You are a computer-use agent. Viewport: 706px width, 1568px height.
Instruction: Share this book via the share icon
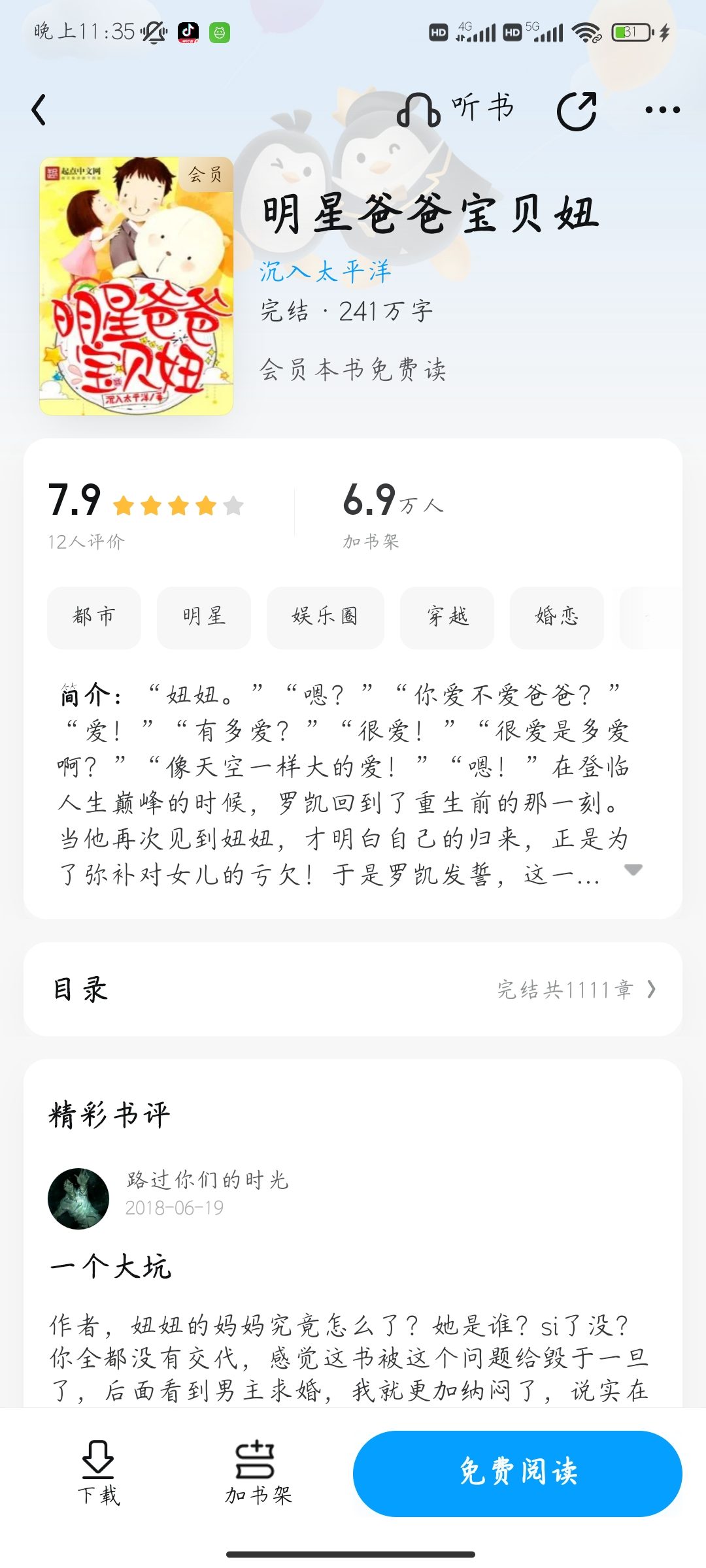coord(577,110)
